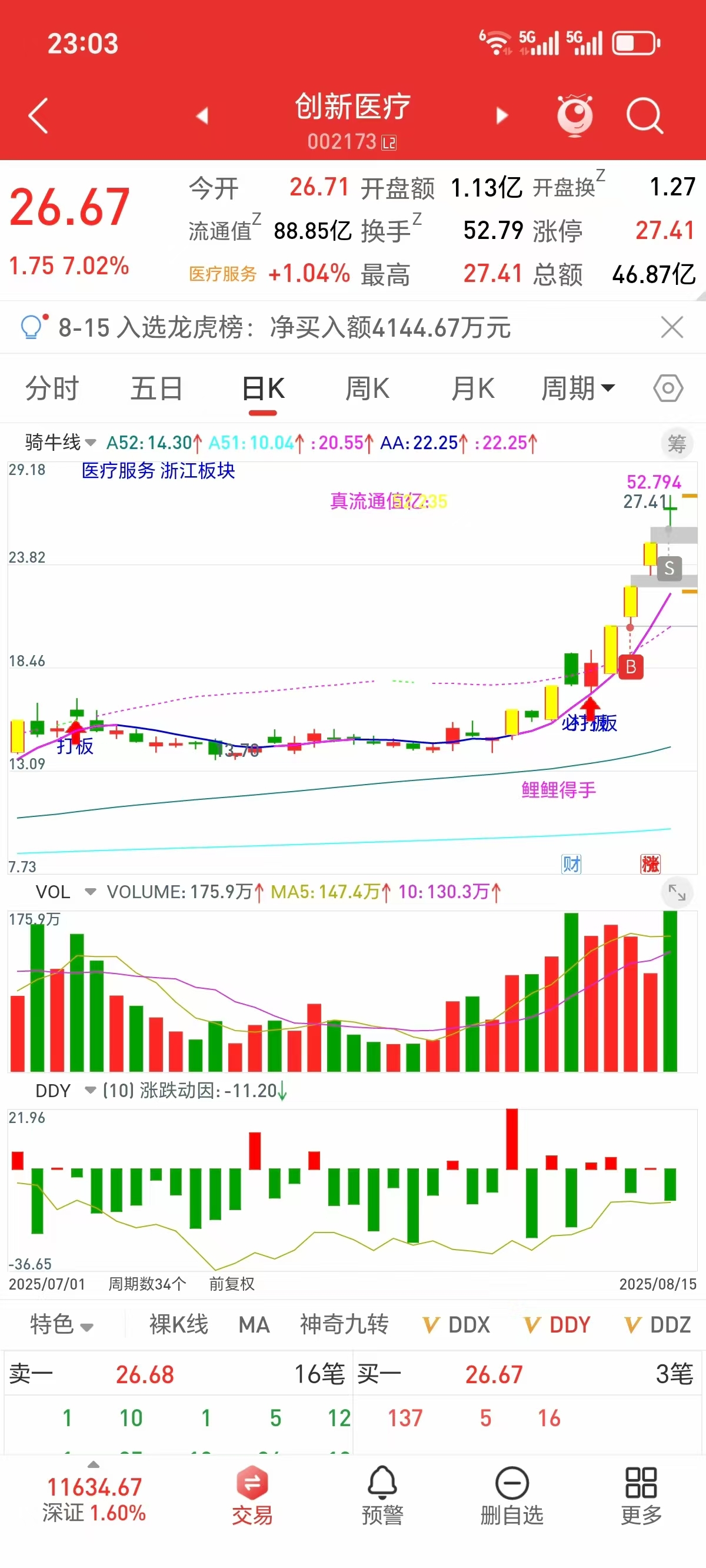The image size is (706, 1568).
Task: Expand the volume chart to fullscreen
Action: tap(677, 892)
